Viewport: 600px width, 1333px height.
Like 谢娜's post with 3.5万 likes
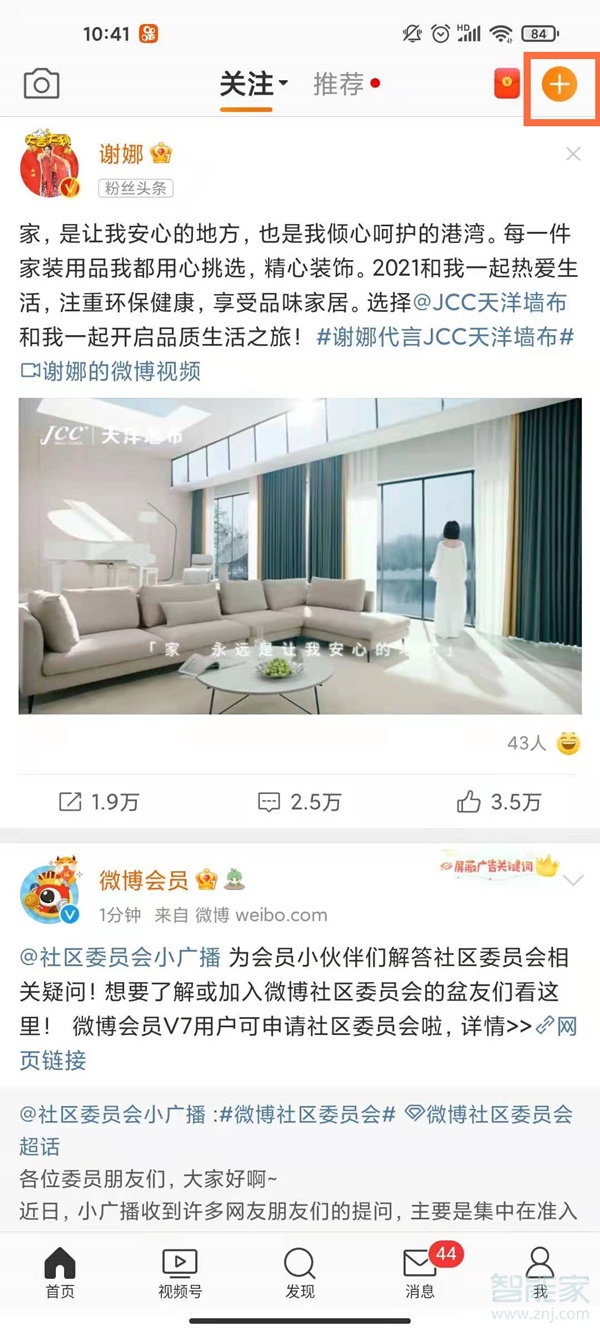pyautogui.click(x=499, y=801)
